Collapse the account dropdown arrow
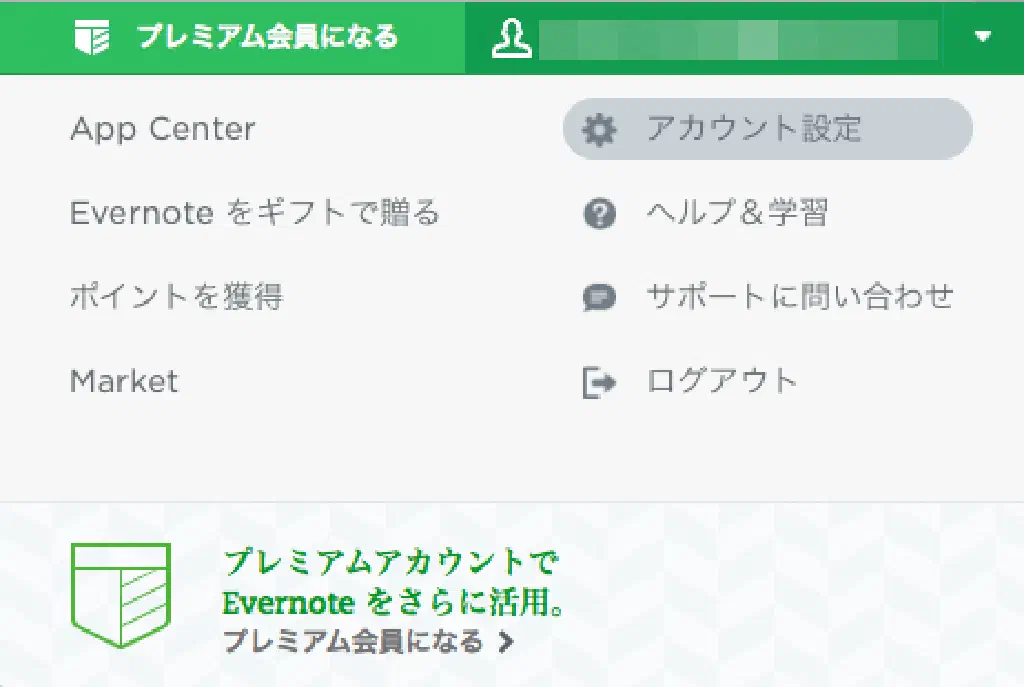Viewport: 1024px width, 687px height. pos(982,37)
